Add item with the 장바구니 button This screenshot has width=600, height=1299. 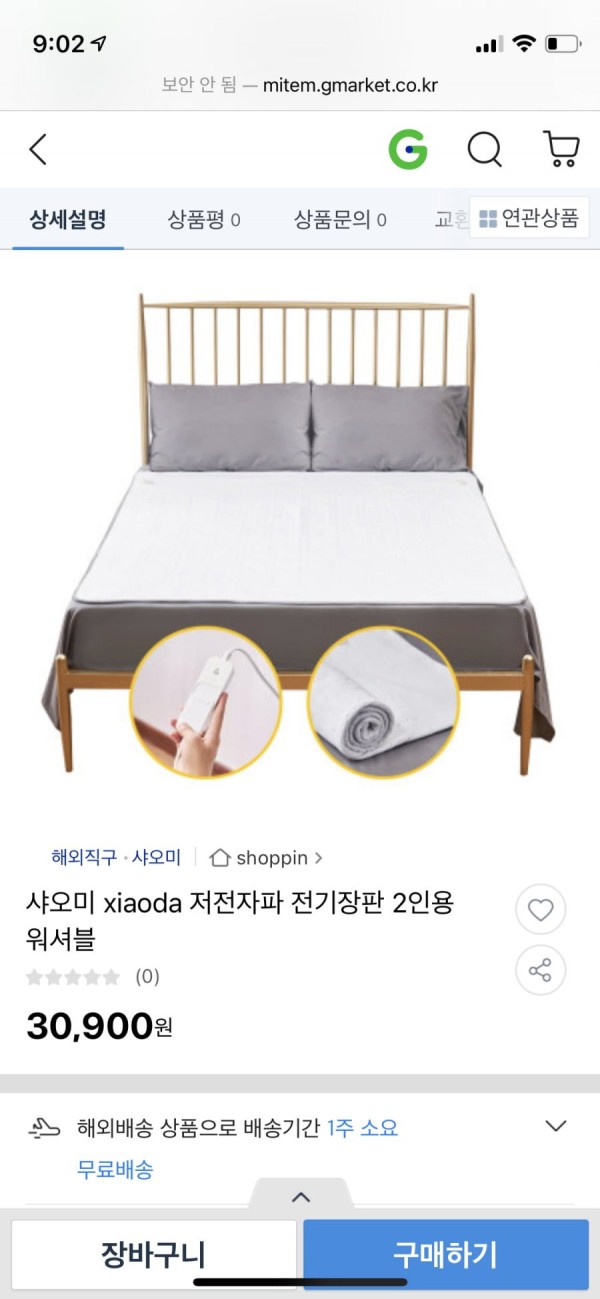click(153, 1254)
